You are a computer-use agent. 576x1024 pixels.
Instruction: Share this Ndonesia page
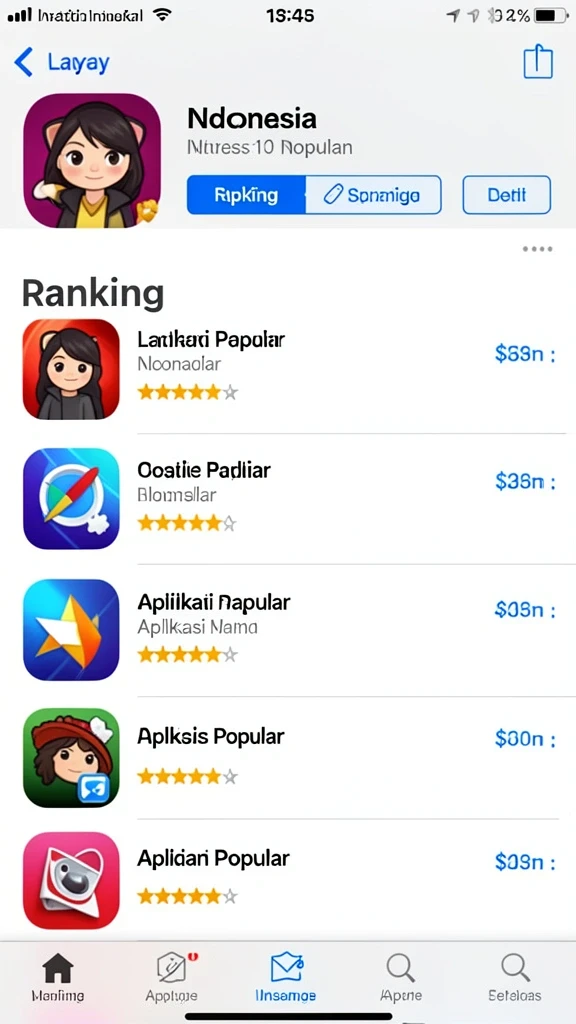[x=537, y=63]
